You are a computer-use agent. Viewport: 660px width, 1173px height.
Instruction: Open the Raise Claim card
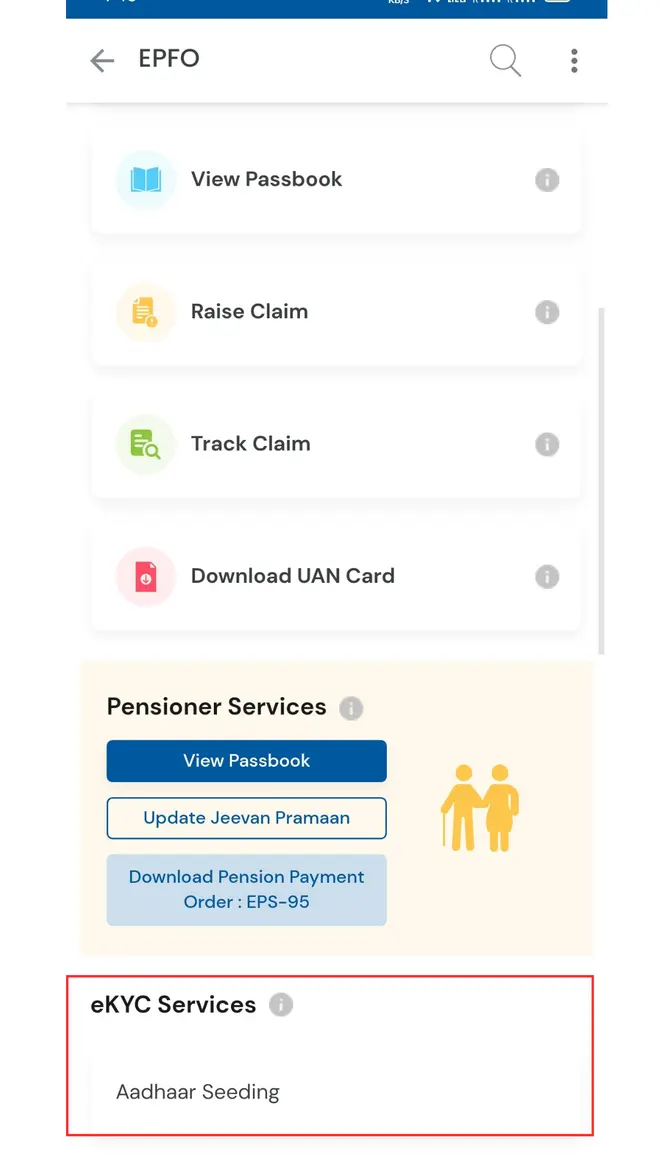pos(336,312)
